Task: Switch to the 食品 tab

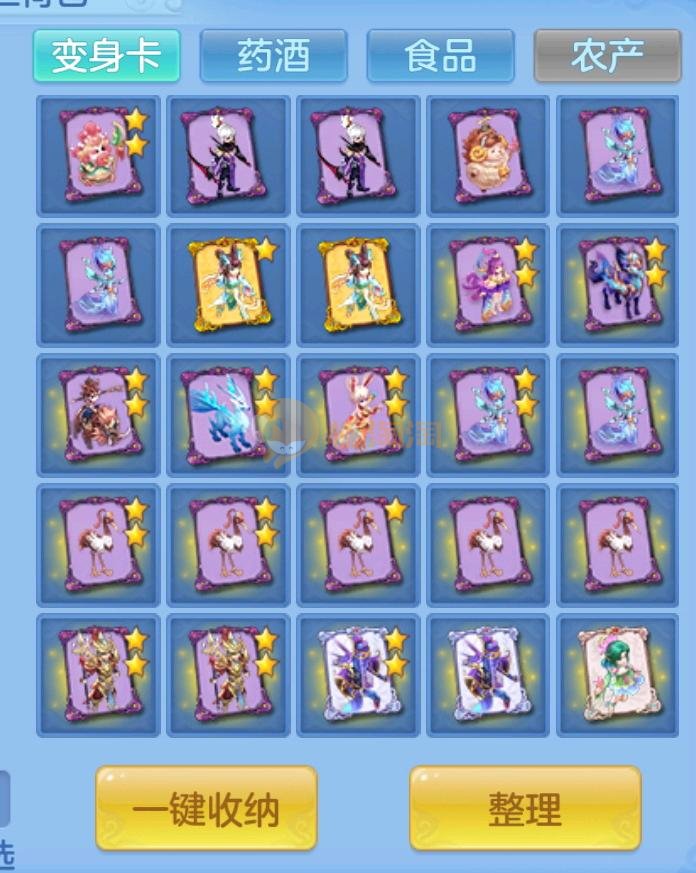Action: 440,55
